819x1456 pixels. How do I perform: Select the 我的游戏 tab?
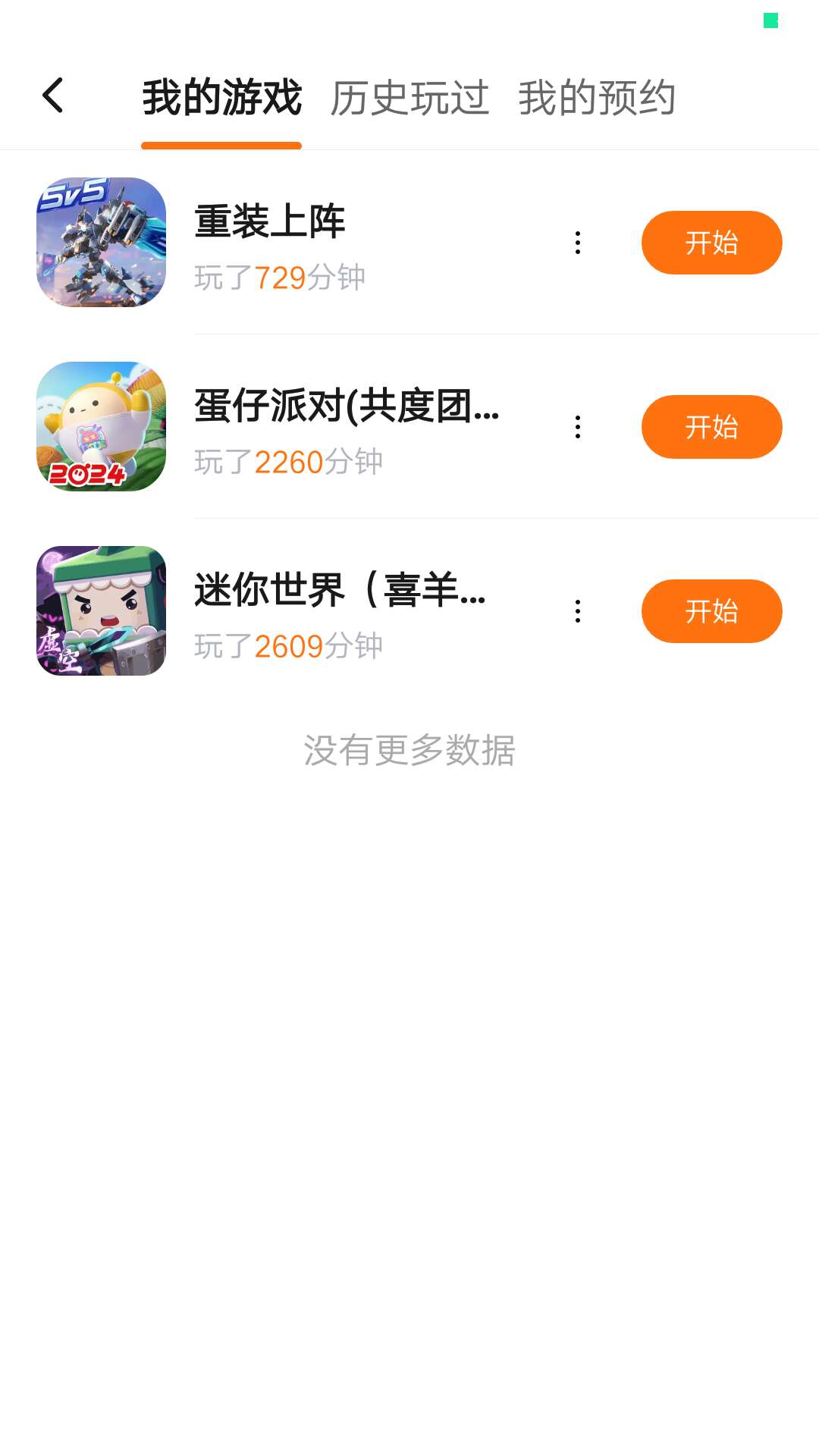coord(221,98)
